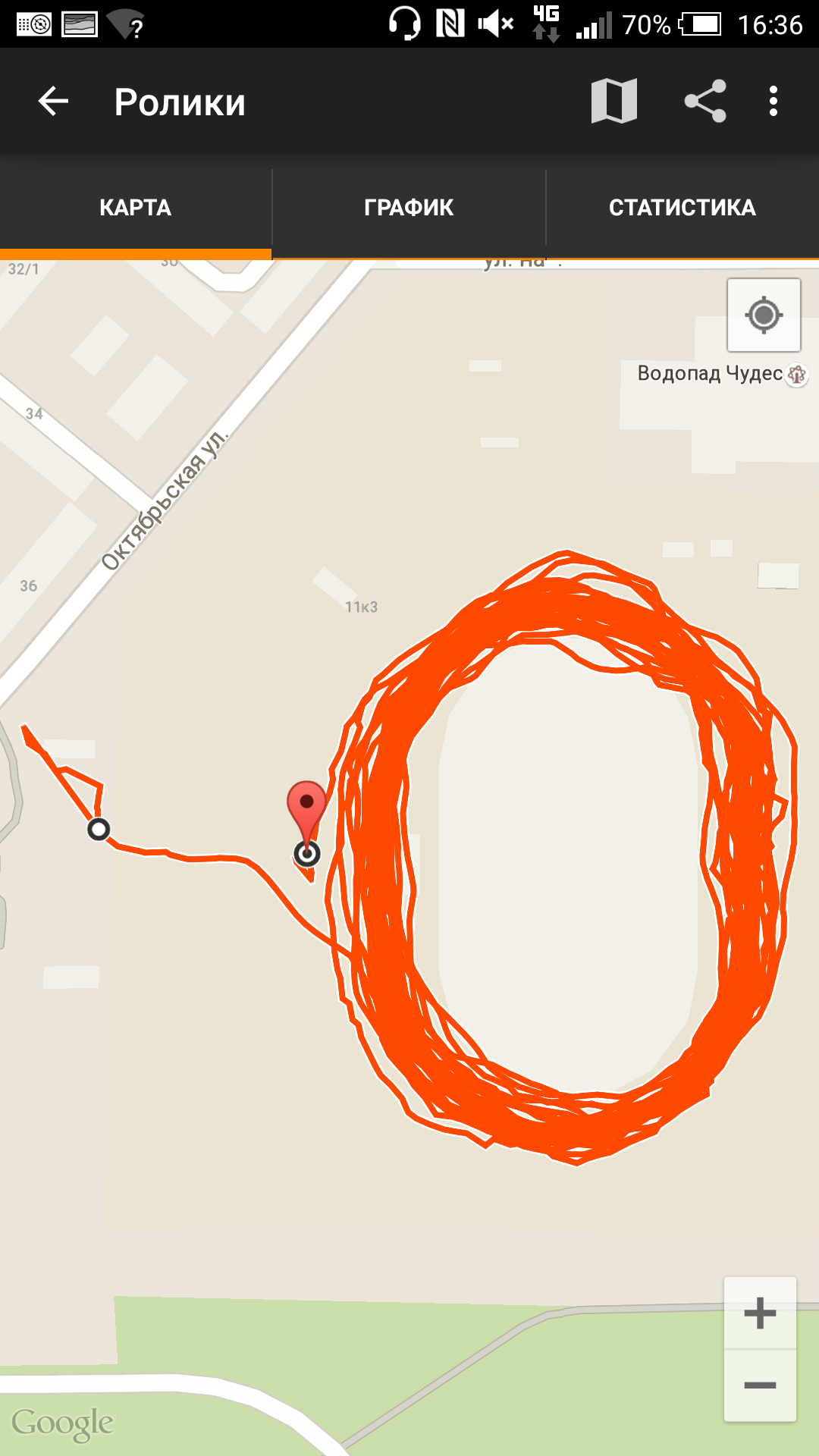
Task: Center map on my location
Action: [764, 315]
